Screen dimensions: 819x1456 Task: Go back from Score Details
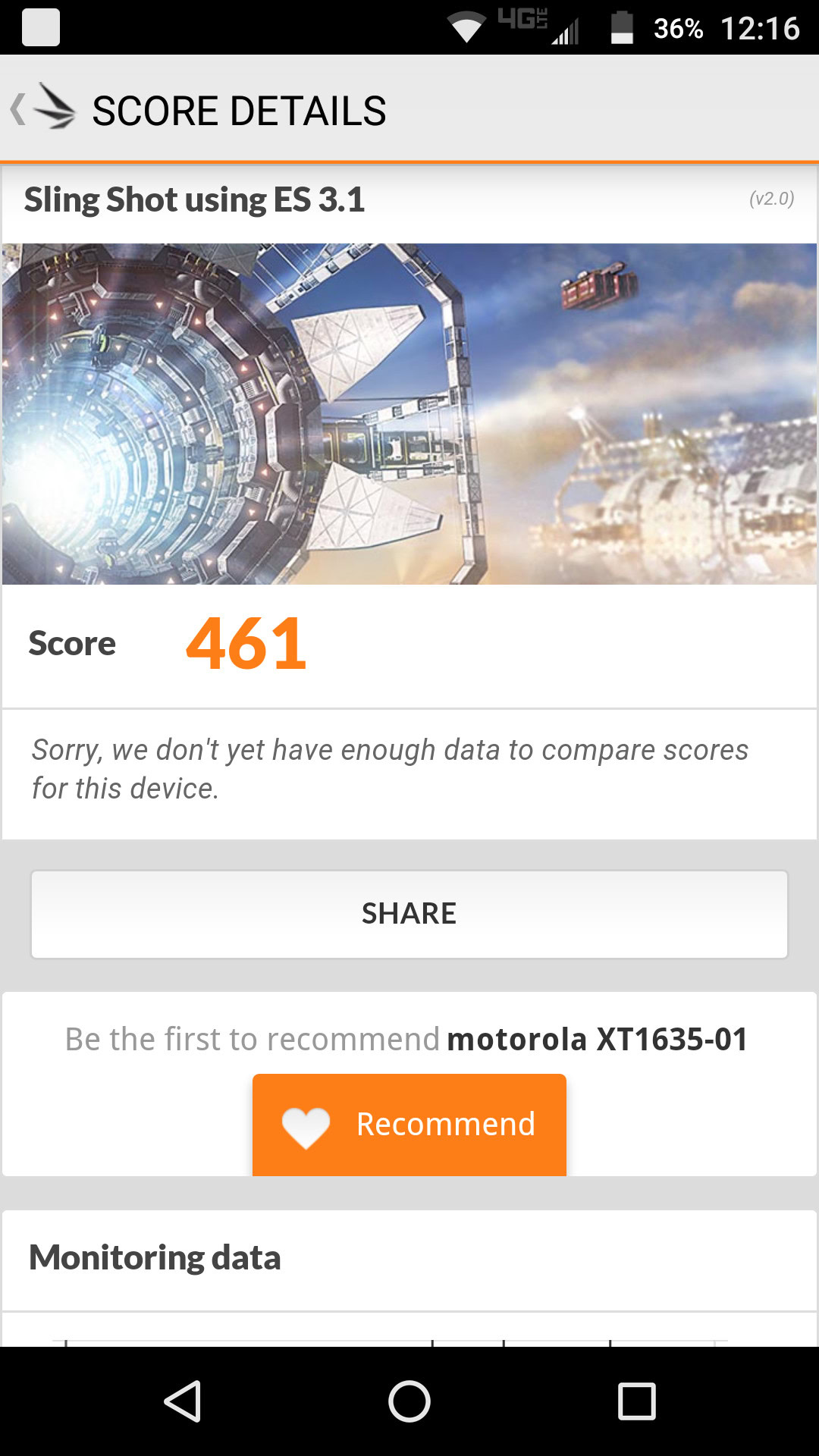pos(42,109)
